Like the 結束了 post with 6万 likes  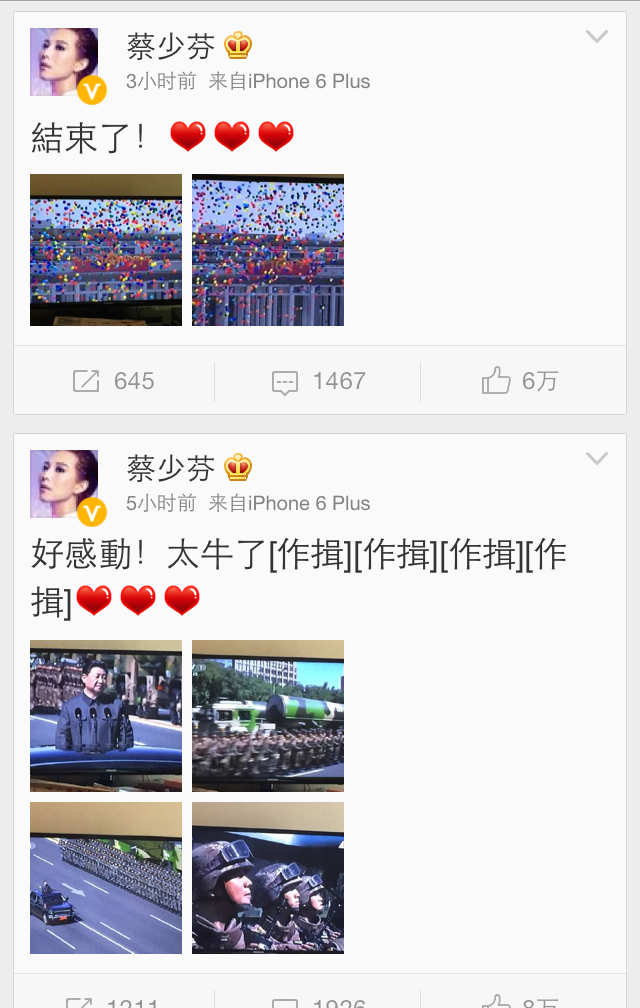(x=520, y=381)
